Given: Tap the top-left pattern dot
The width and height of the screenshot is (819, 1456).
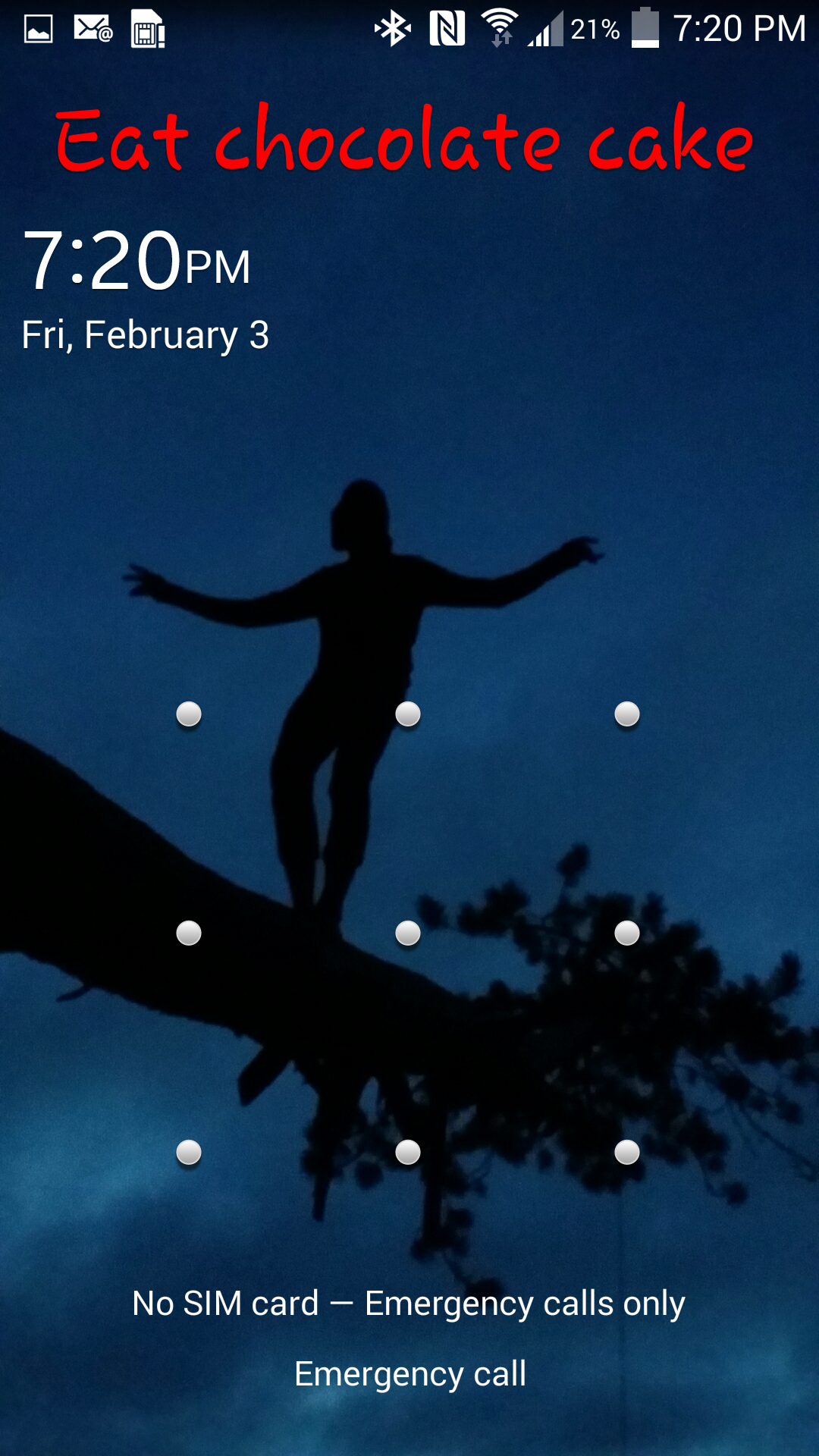Looking at the screenshot, I should click(189, 714).
